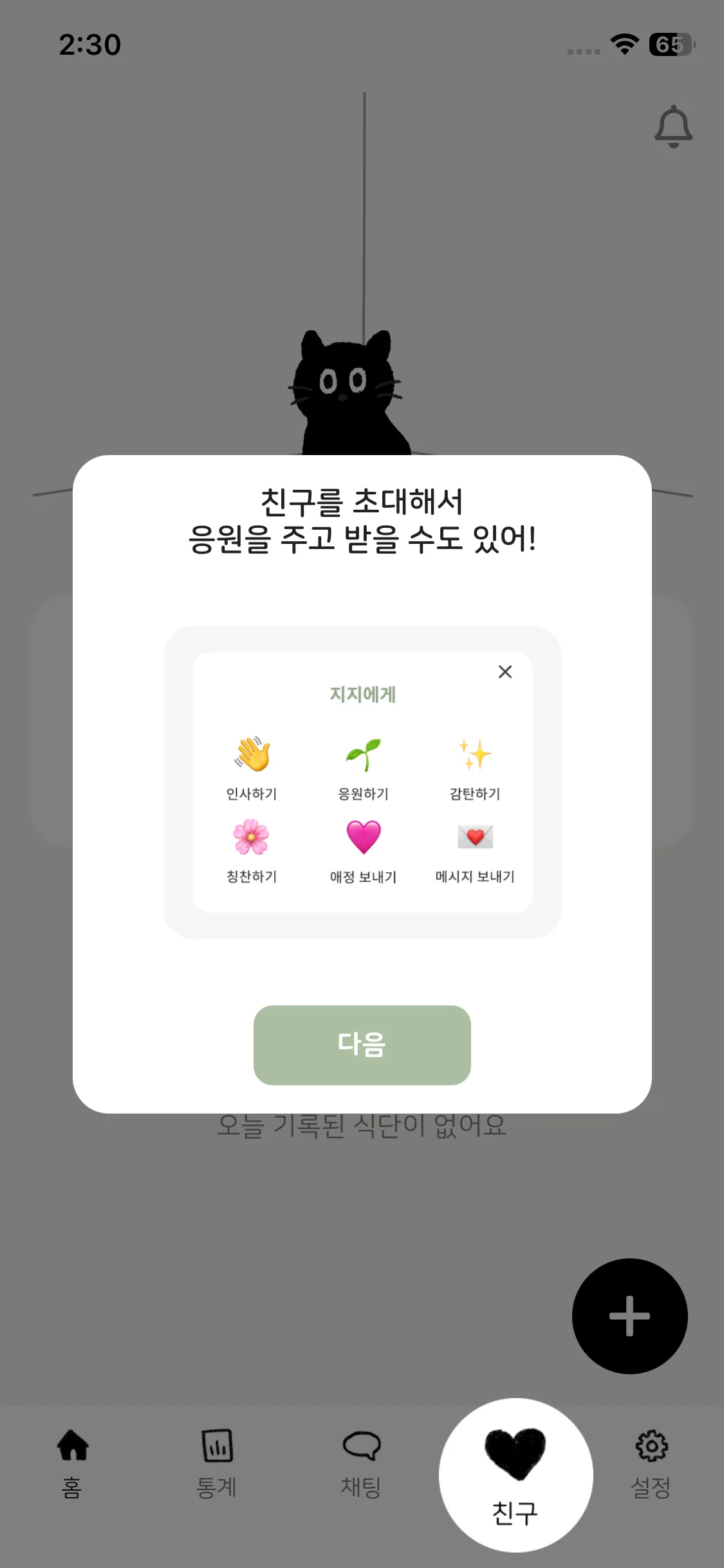Viewport: 724px width, 1568px height.
Task: Tap the 다음 button
Action: (362, 1045)
